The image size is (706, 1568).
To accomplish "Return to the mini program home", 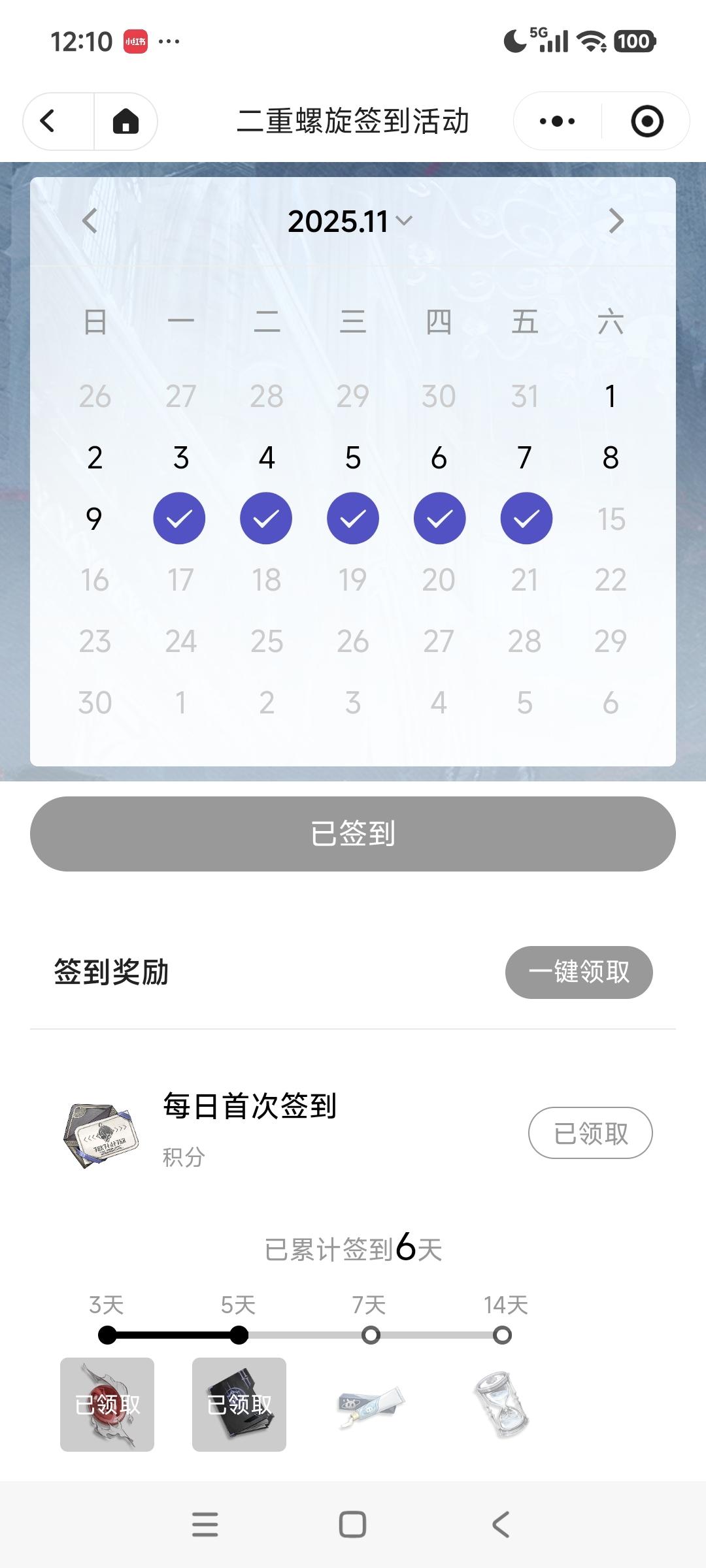I will [x=126, y=122].
